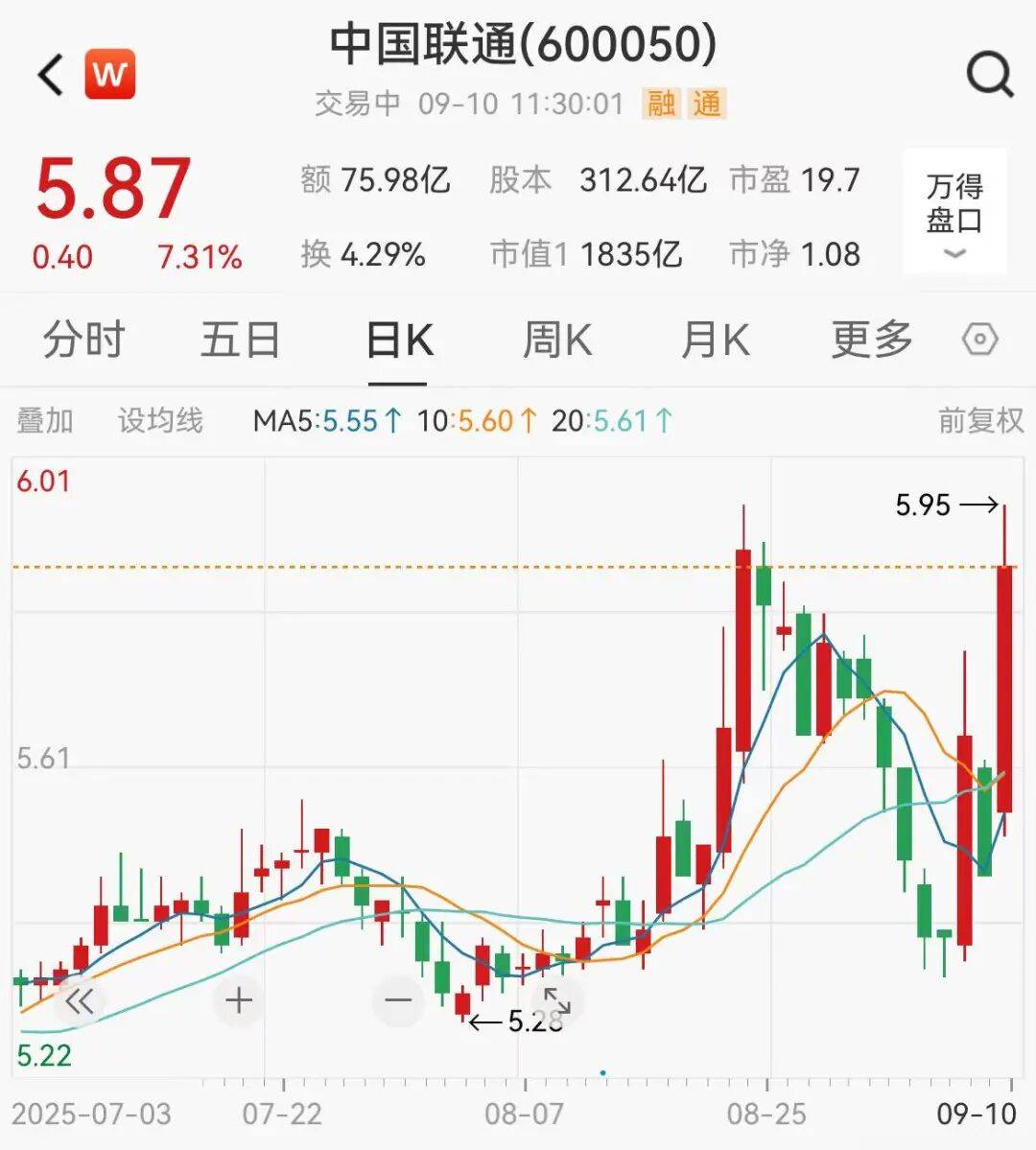
Task: Tap the search magnifier icon
Action: (990, 75)
